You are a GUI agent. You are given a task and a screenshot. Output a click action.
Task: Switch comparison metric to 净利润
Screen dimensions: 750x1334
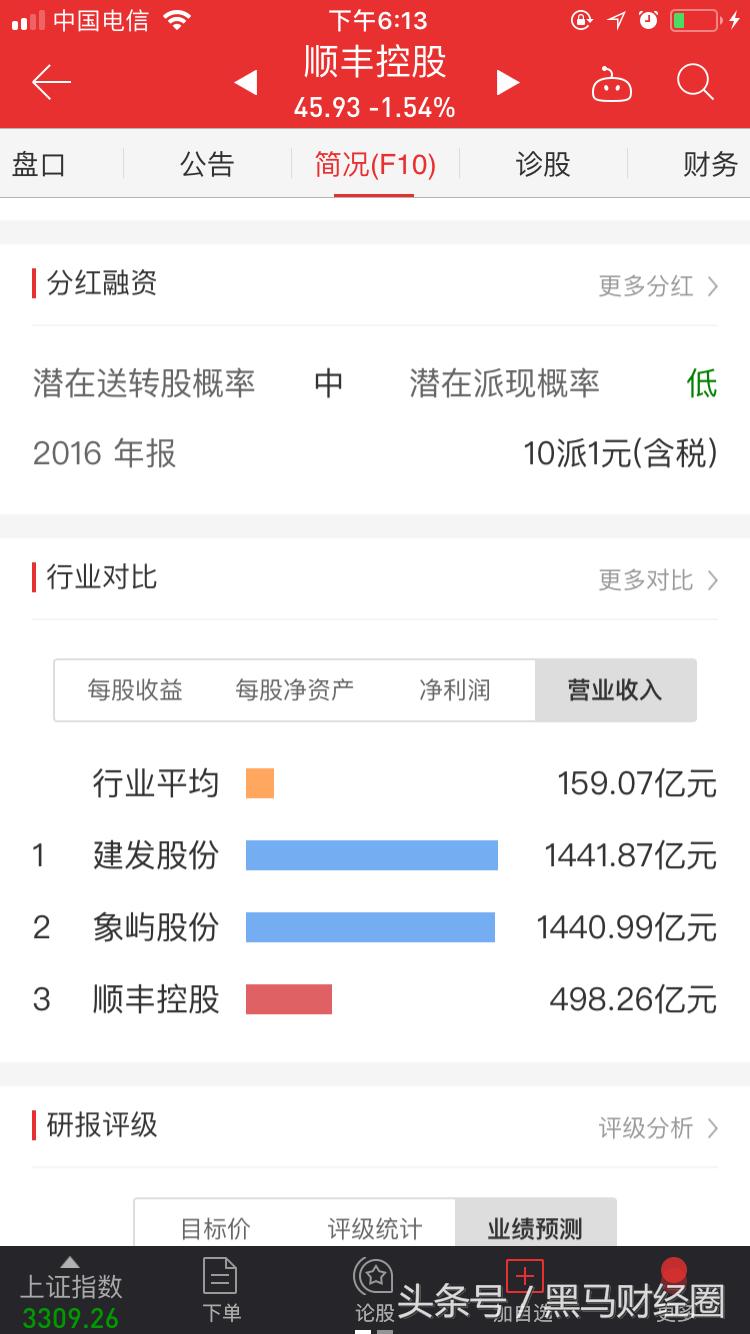pos(453,689)
